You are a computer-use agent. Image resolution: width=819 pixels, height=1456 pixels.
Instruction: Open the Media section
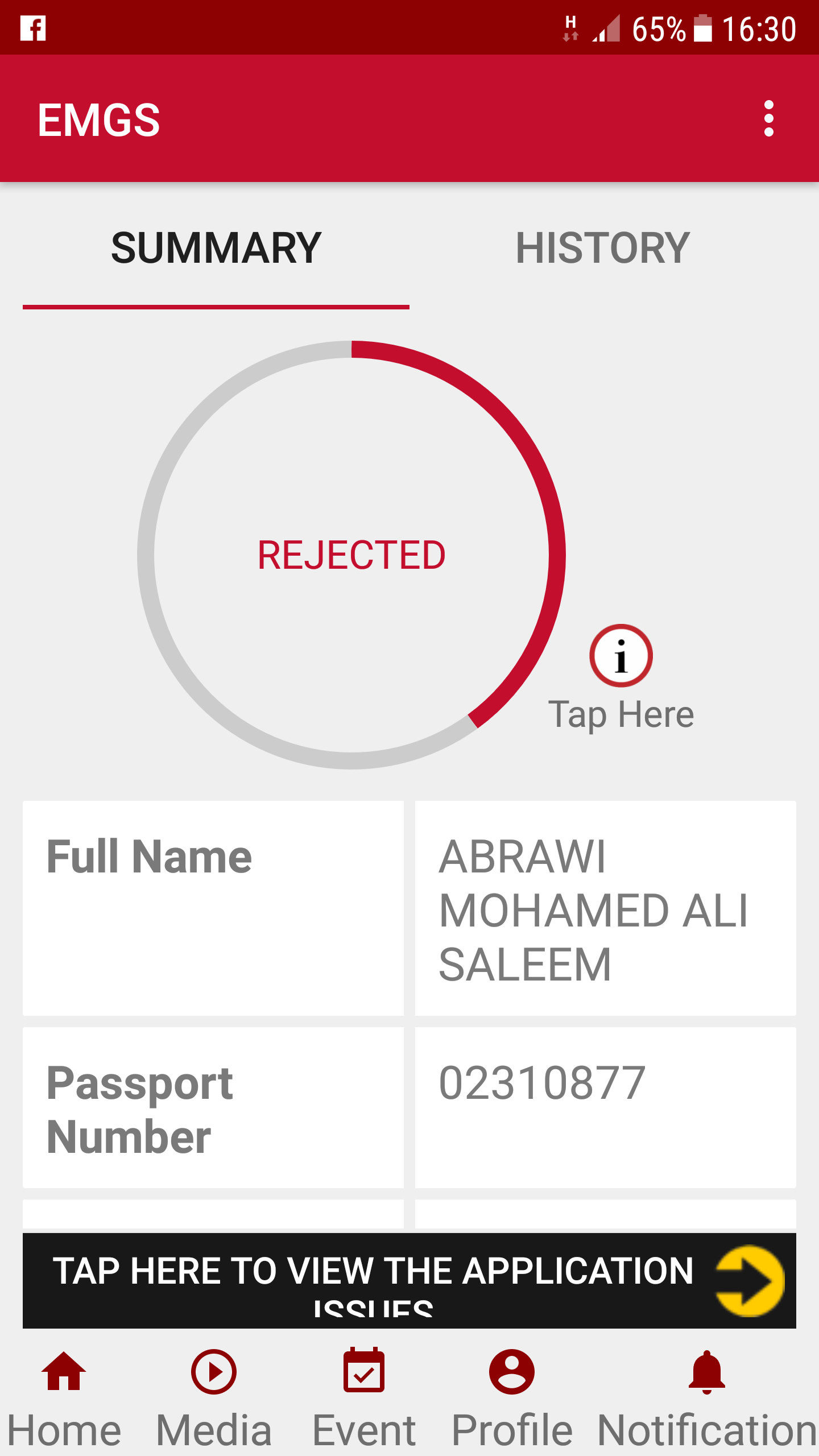click(x=214, y=1399)
